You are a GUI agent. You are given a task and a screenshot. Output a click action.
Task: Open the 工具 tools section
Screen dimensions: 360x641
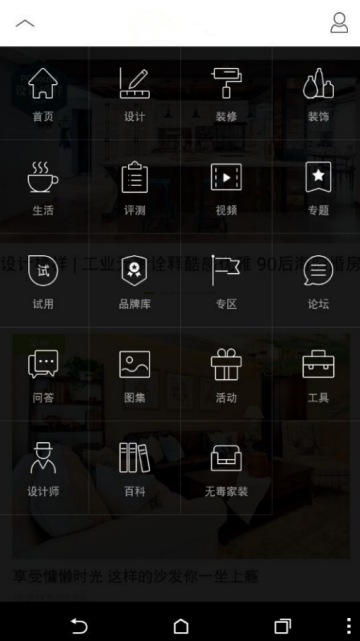tap(318, 375)
